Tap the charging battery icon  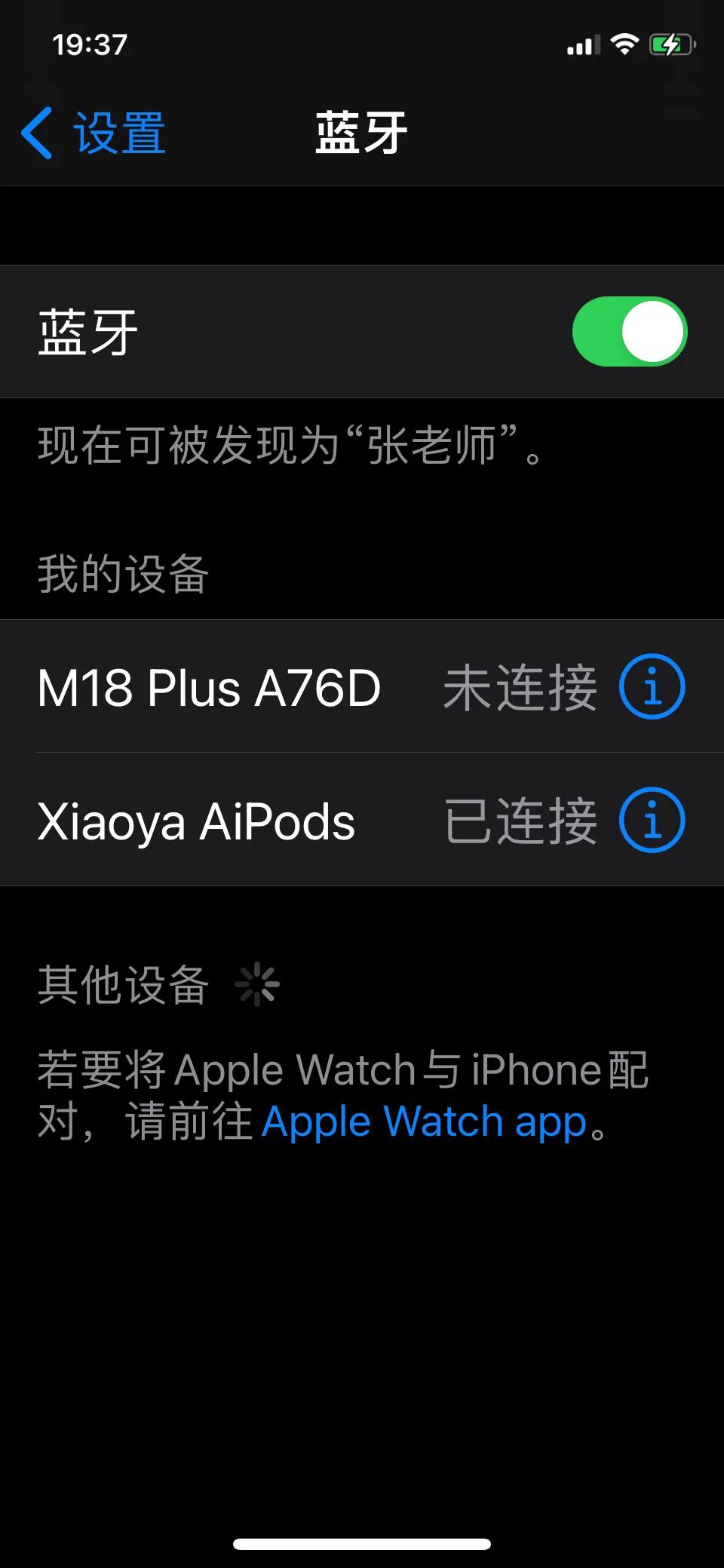[x=670, y=44]
